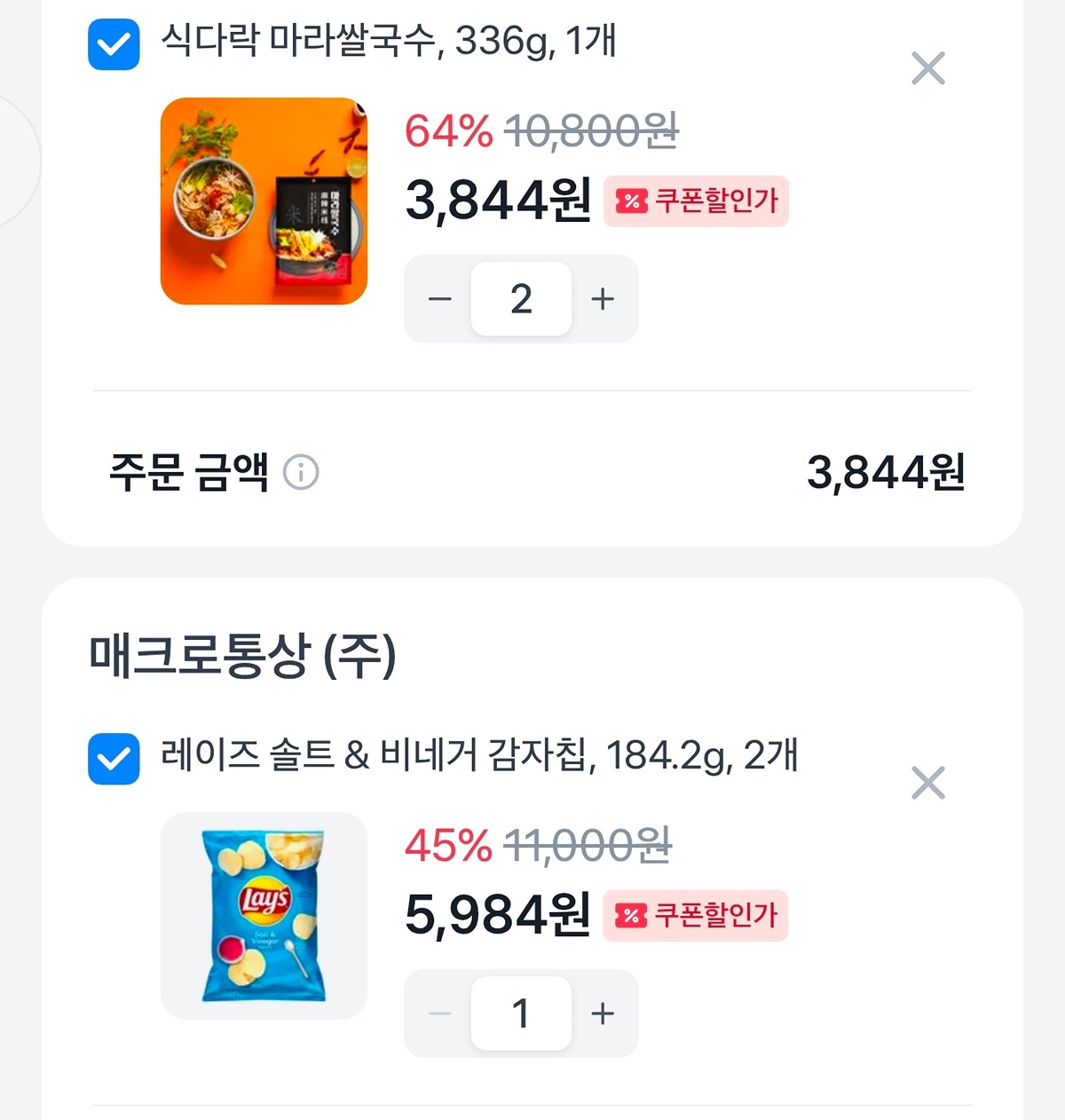Uncheck the 식다락 마라쌀국수 item
The image size is (1065, 1120).
coord(114,44)
